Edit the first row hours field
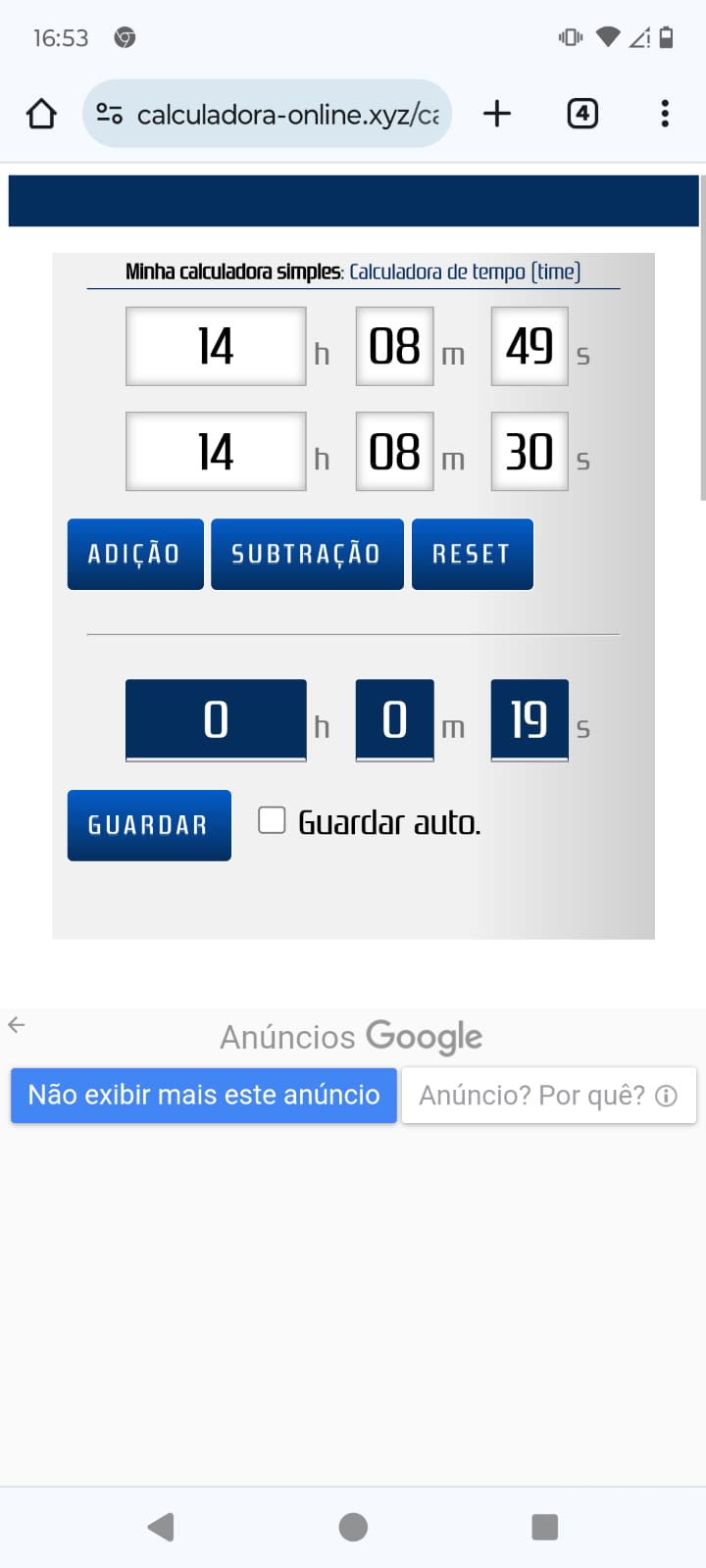 [216, 347]
